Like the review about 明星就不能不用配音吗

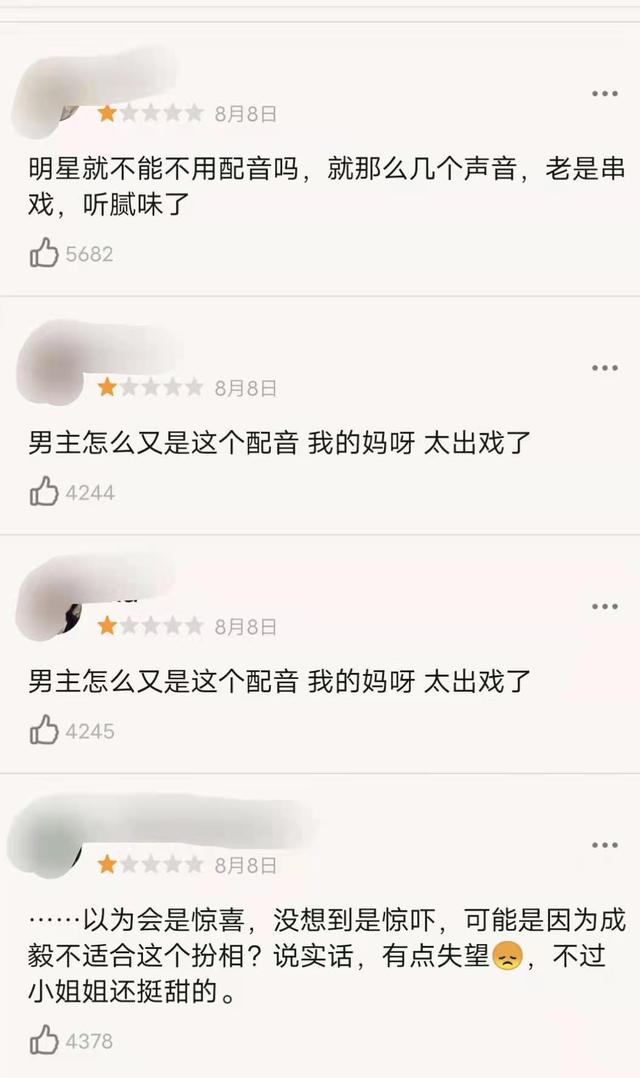pos(44,253)
